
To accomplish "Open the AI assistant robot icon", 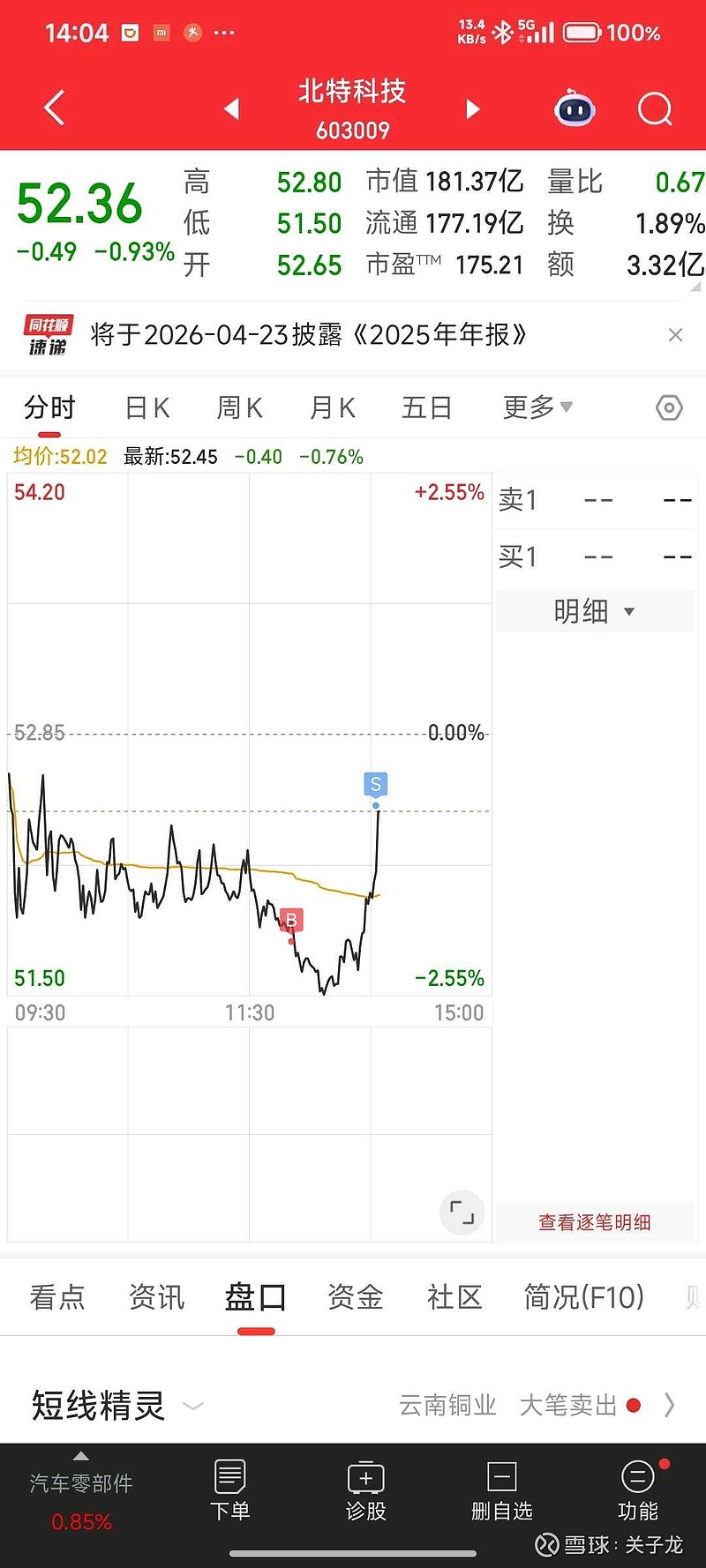I will pos(575,108).
